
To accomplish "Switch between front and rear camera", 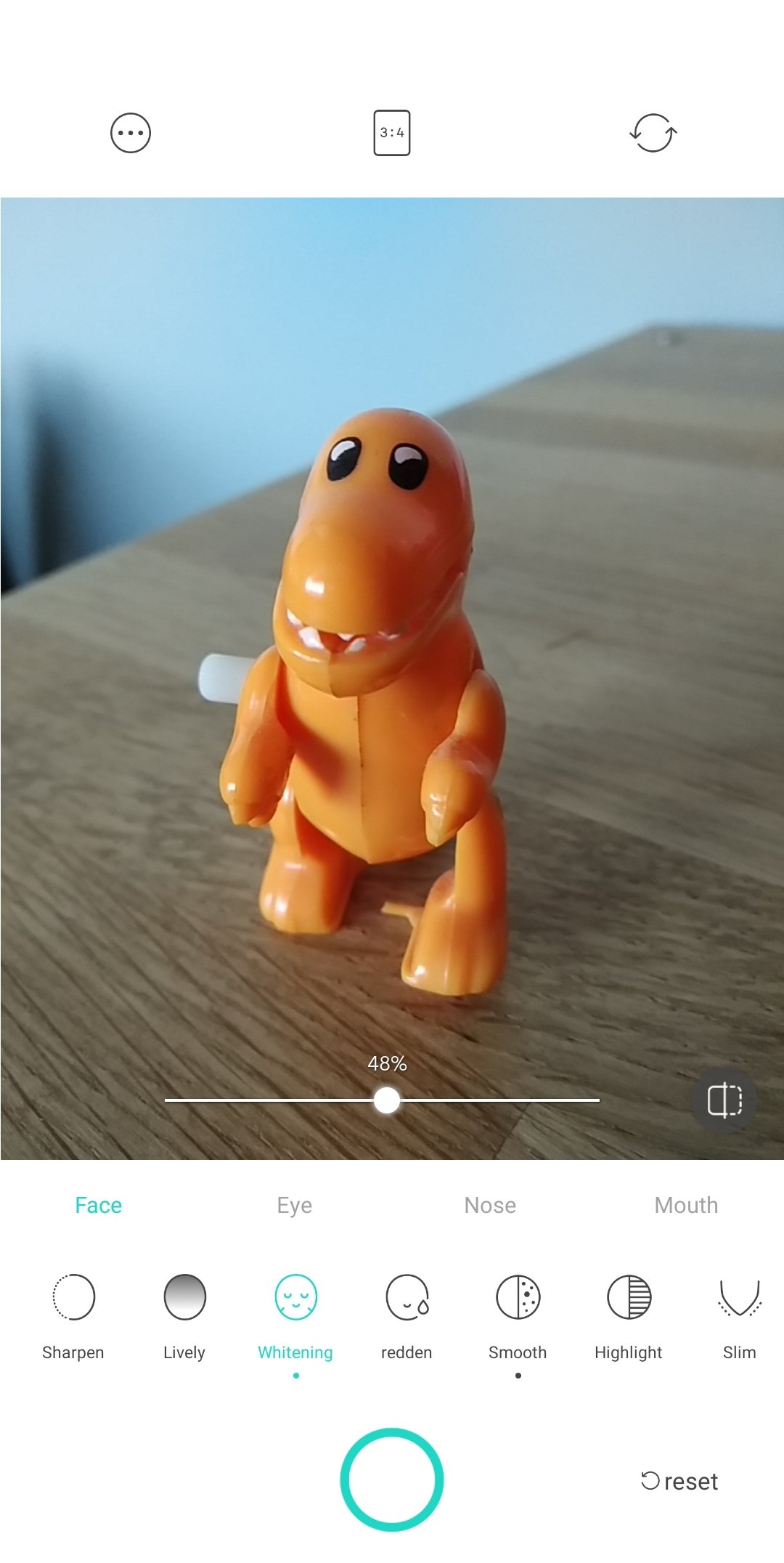I will [653, 133].
